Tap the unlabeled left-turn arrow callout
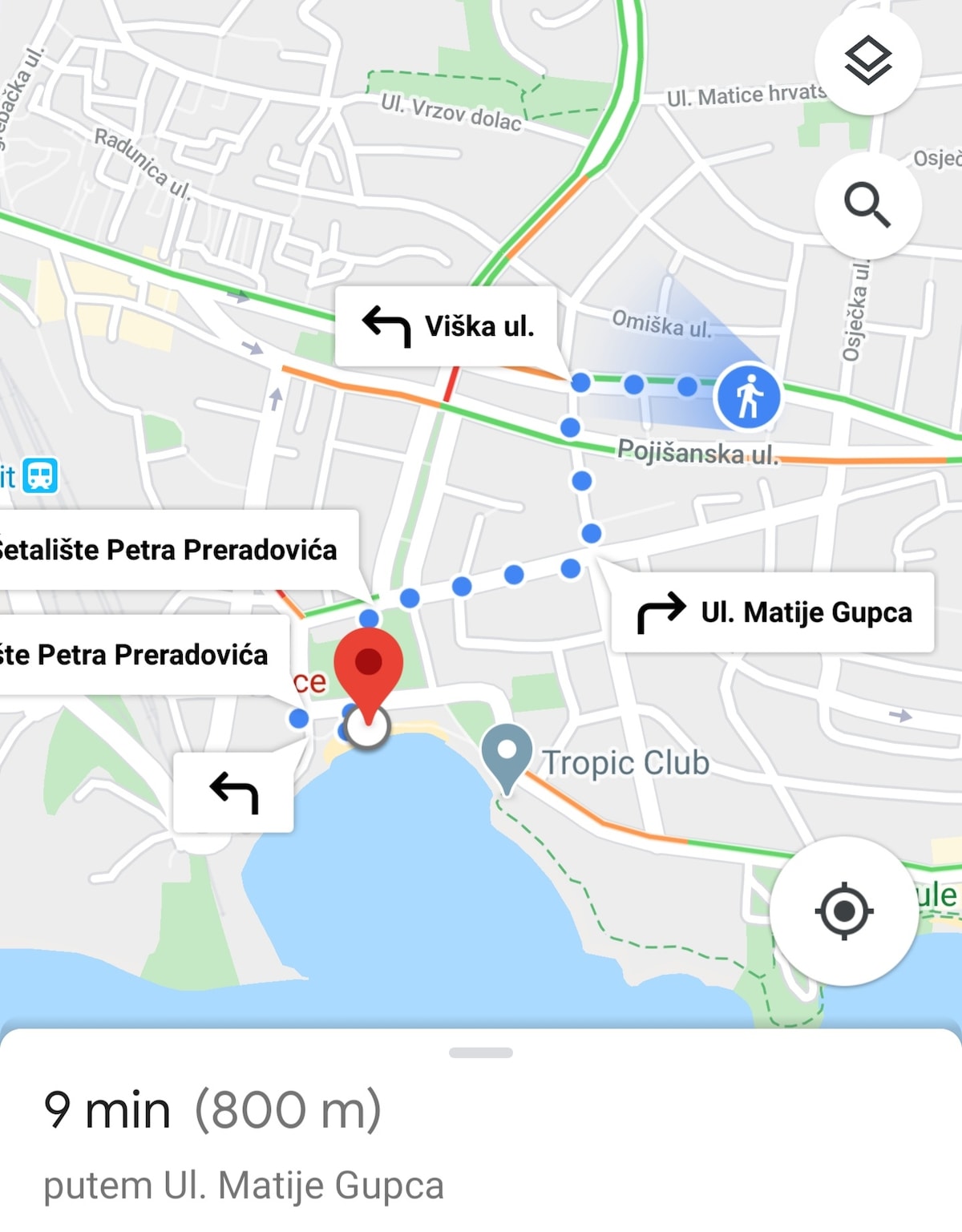Screen dimensions: 962x1232 233,792
